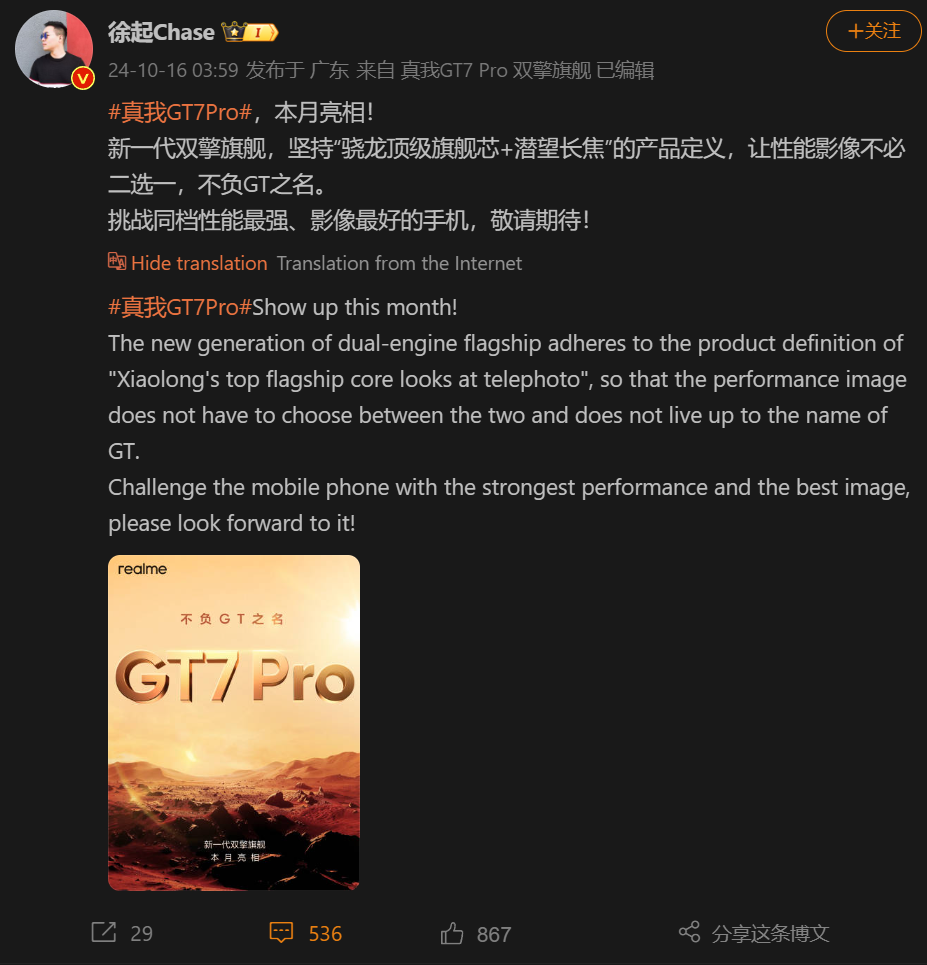Image resolution: width=927 pixels, height=965 pixels.
Task: Open 徐起Chase's profile avatar
Action: (x=54, y=48)
